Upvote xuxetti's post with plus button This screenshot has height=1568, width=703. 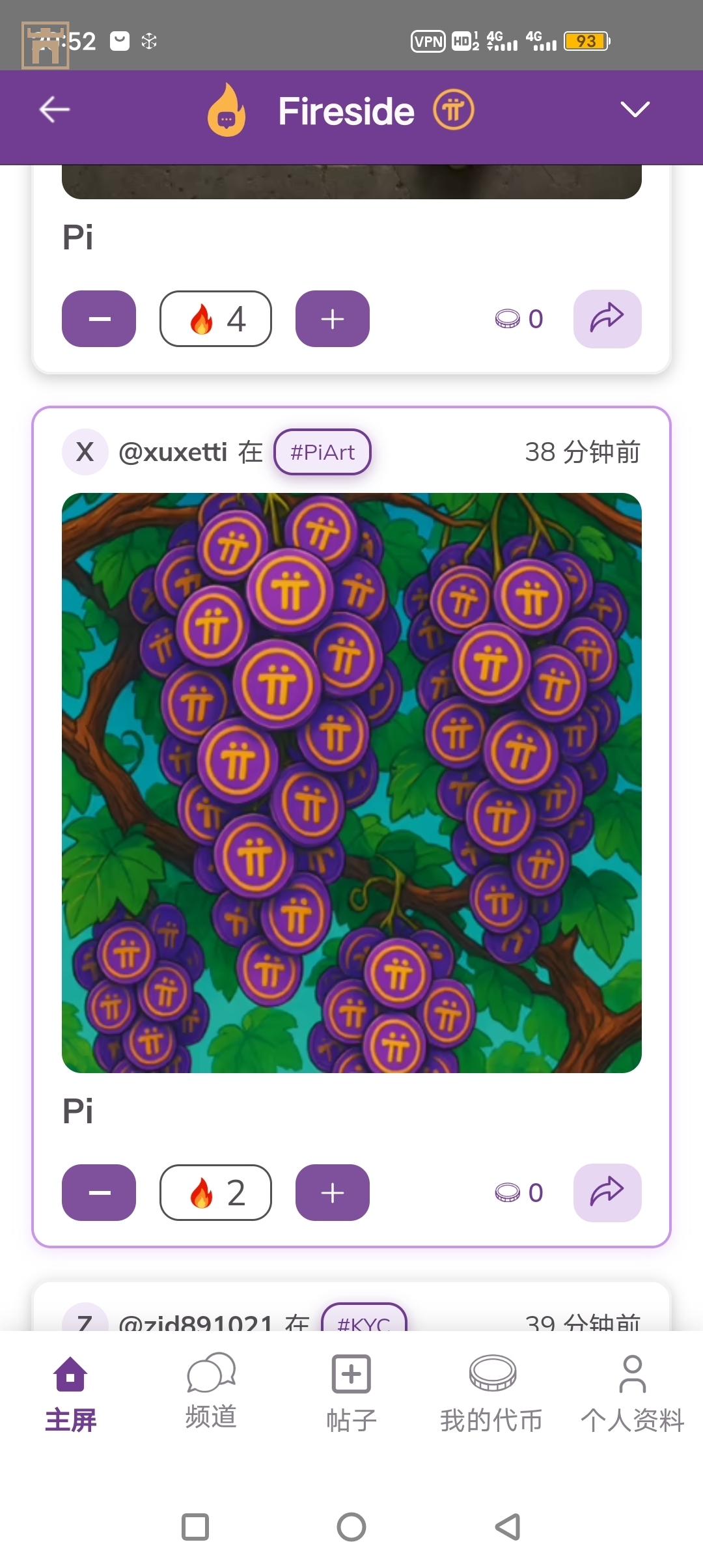click(x=333, y=1192)
